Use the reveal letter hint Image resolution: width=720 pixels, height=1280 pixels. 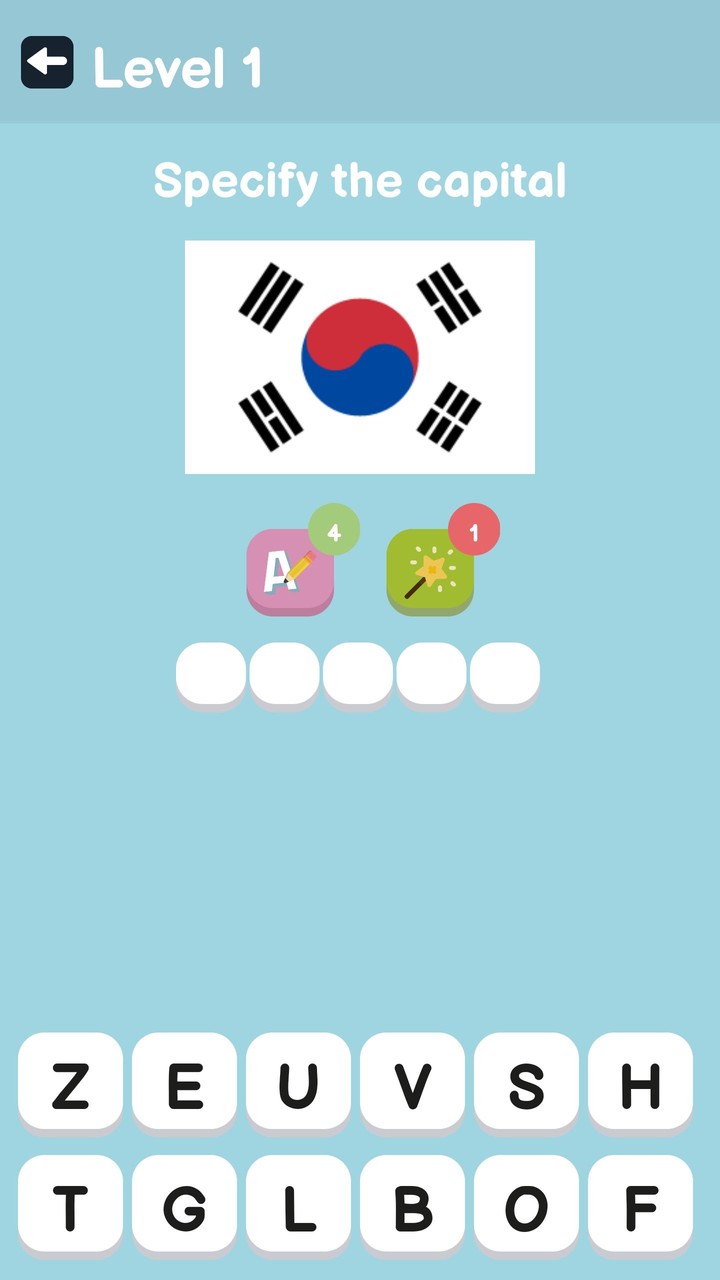click(290, 571)
